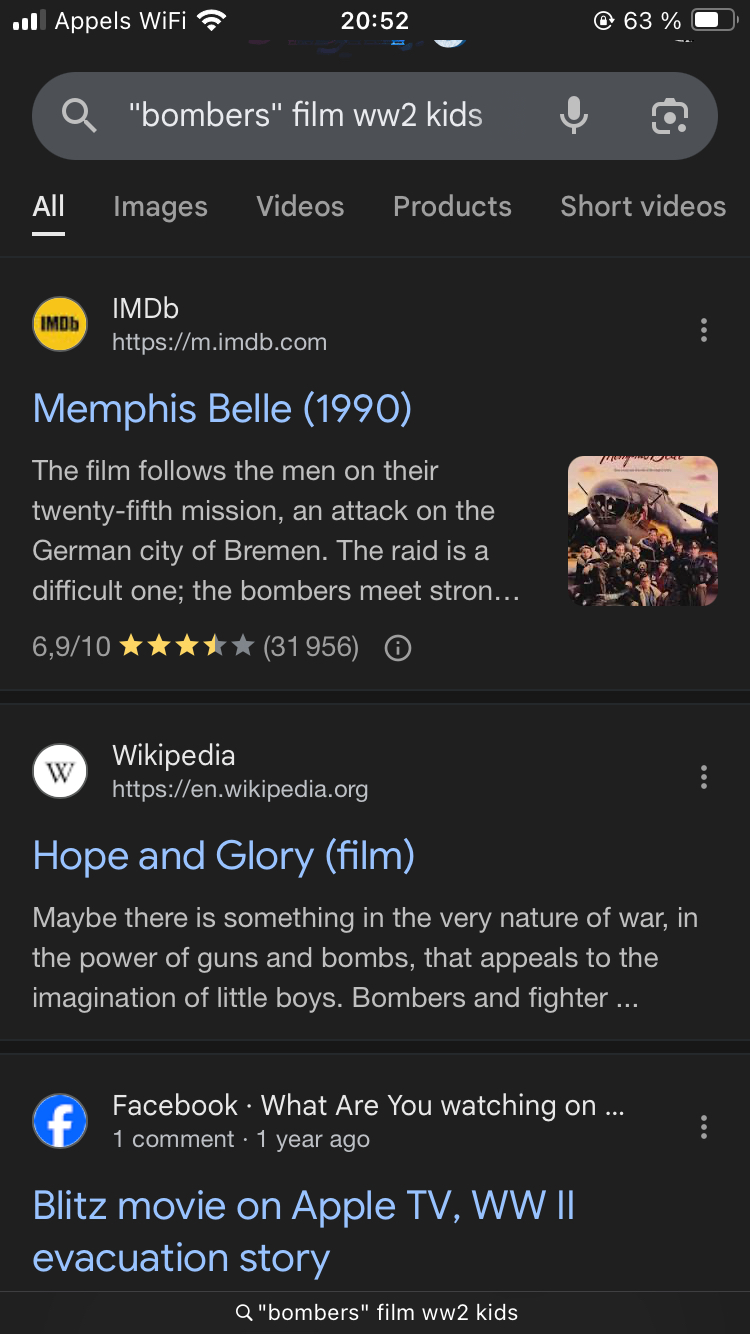Viewport: 750px width, 1334px height.
Task: Open the Hope and Glory (film) Wikipedia result
Action: 223,856
